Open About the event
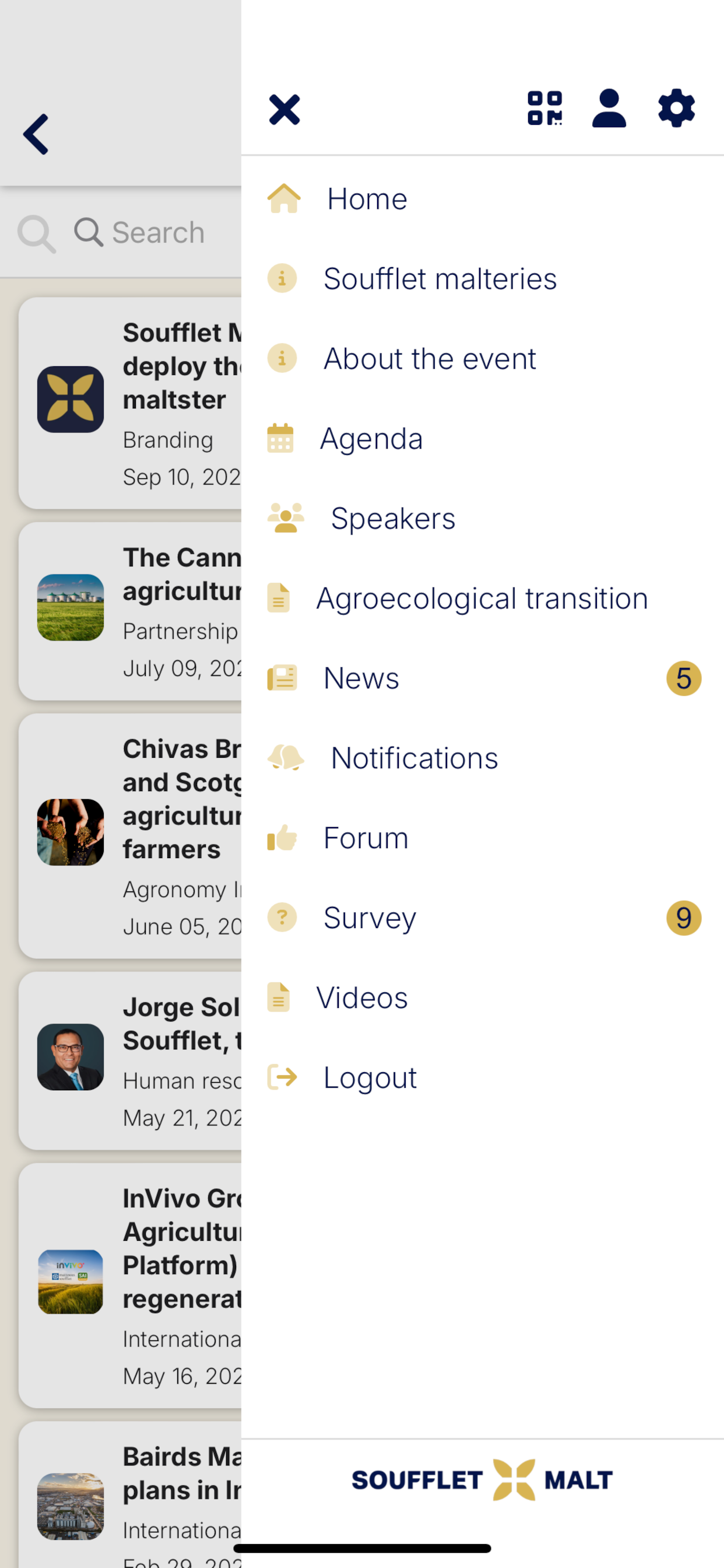The height and width of the screenshot is (1568, 724). [x=483, y=359]
